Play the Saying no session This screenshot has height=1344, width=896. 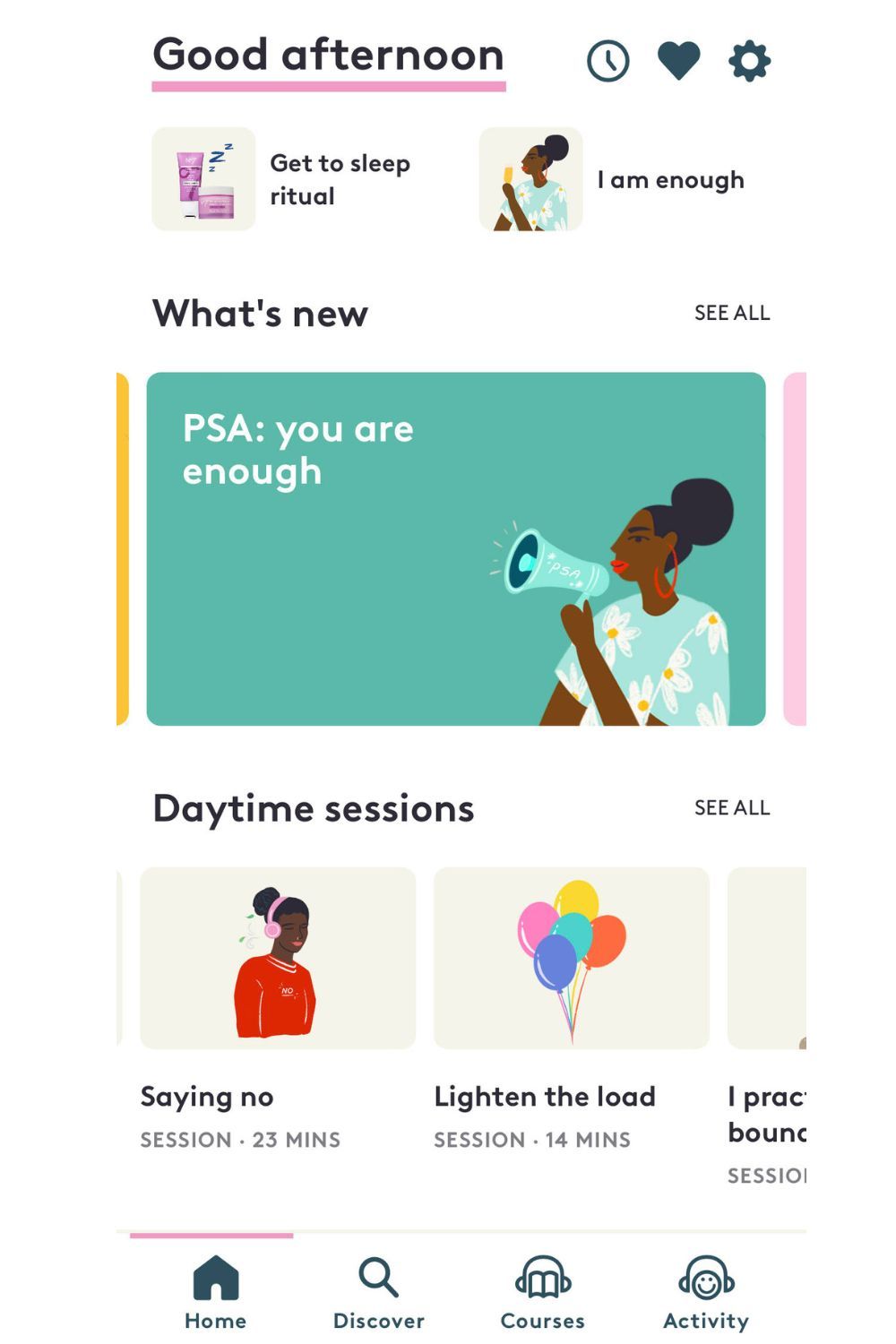[276, 957]
